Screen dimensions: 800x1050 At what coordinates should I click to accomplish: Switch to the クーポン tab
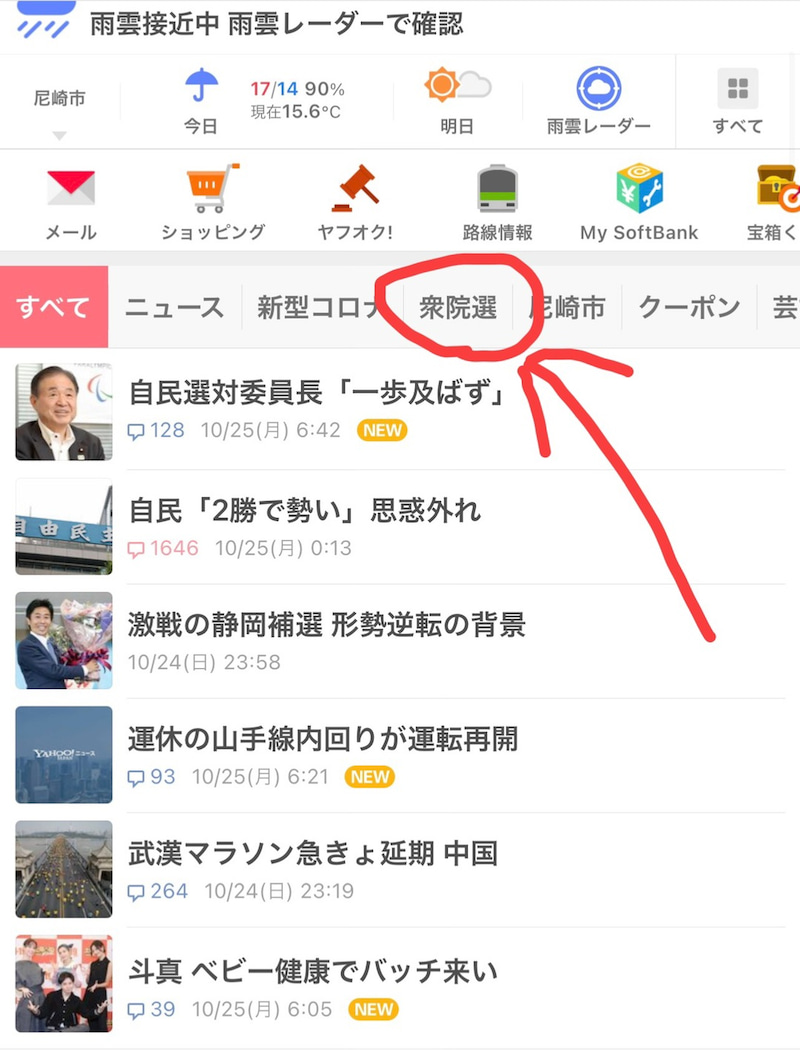point(689,307)
